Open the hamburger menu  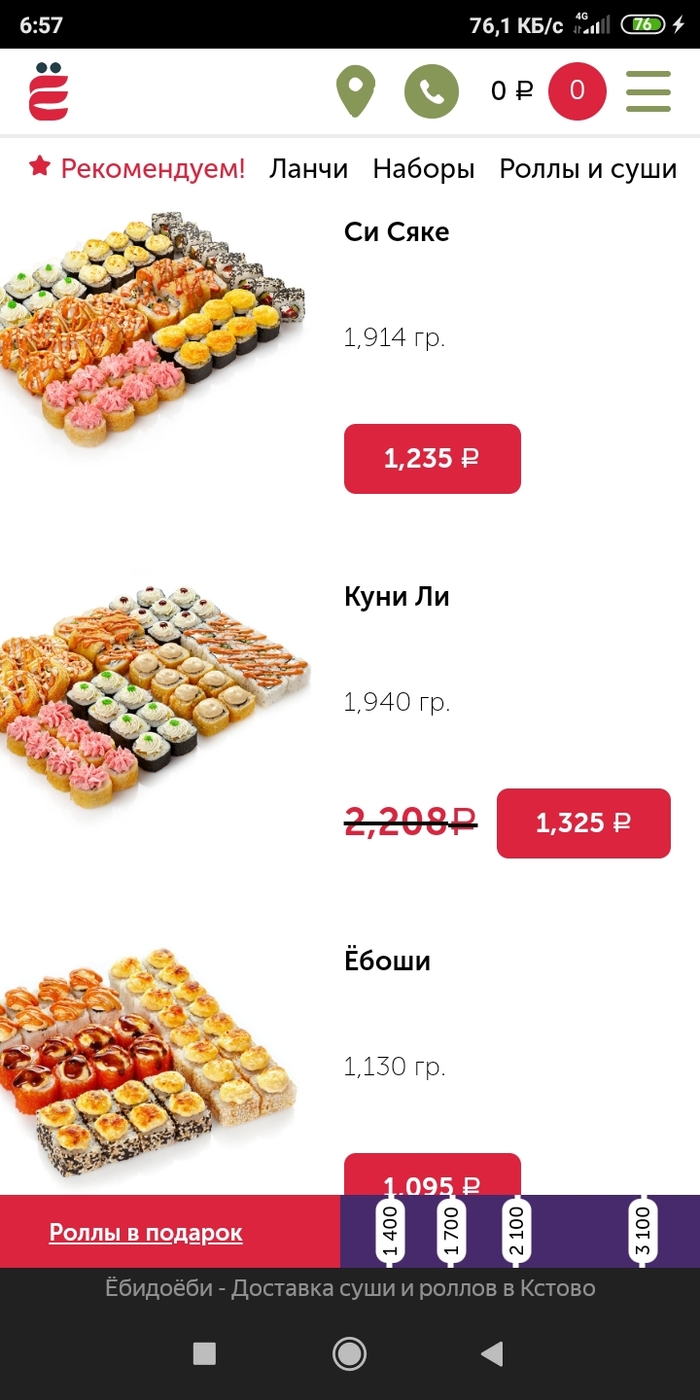pyautogui.click(x=648, y=91)
